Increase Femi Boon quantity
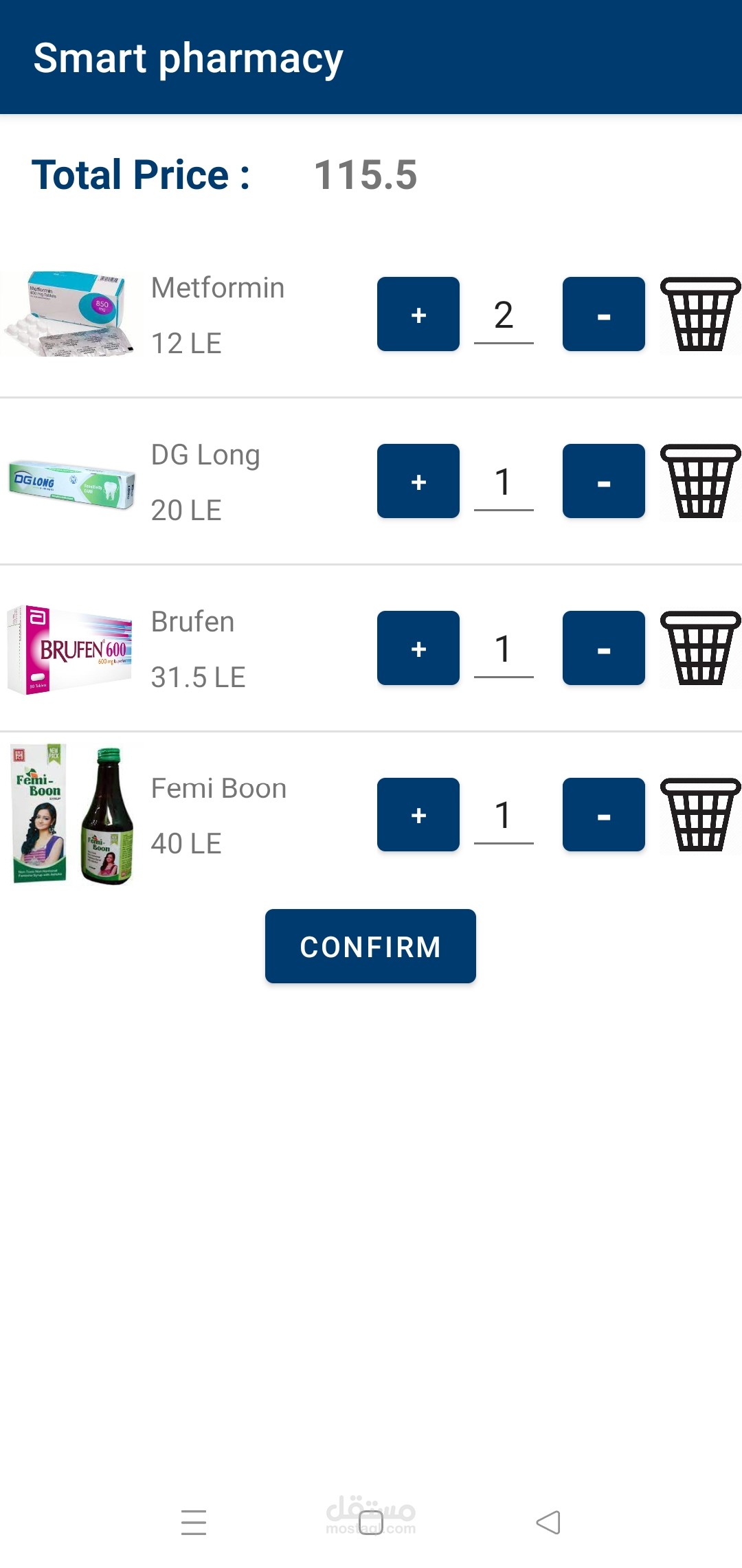742x1568 pixels. (417, 816)
